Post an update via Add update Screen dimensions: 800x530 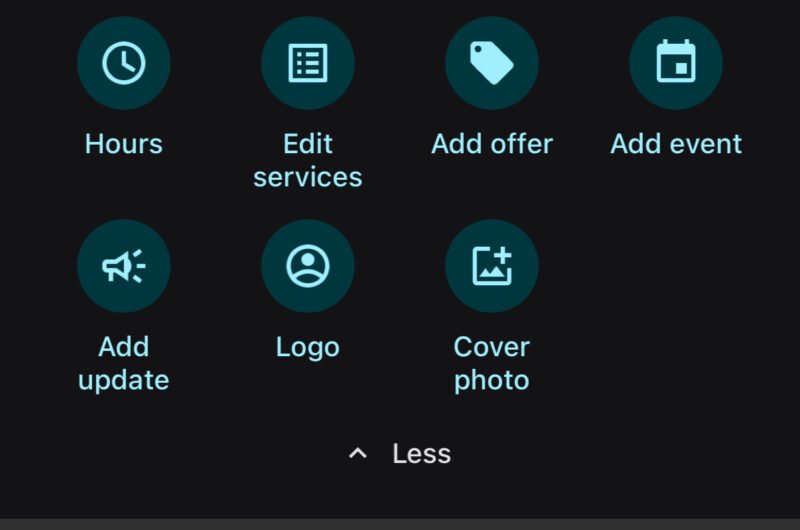pyautogui.click(x=123, y=266)
